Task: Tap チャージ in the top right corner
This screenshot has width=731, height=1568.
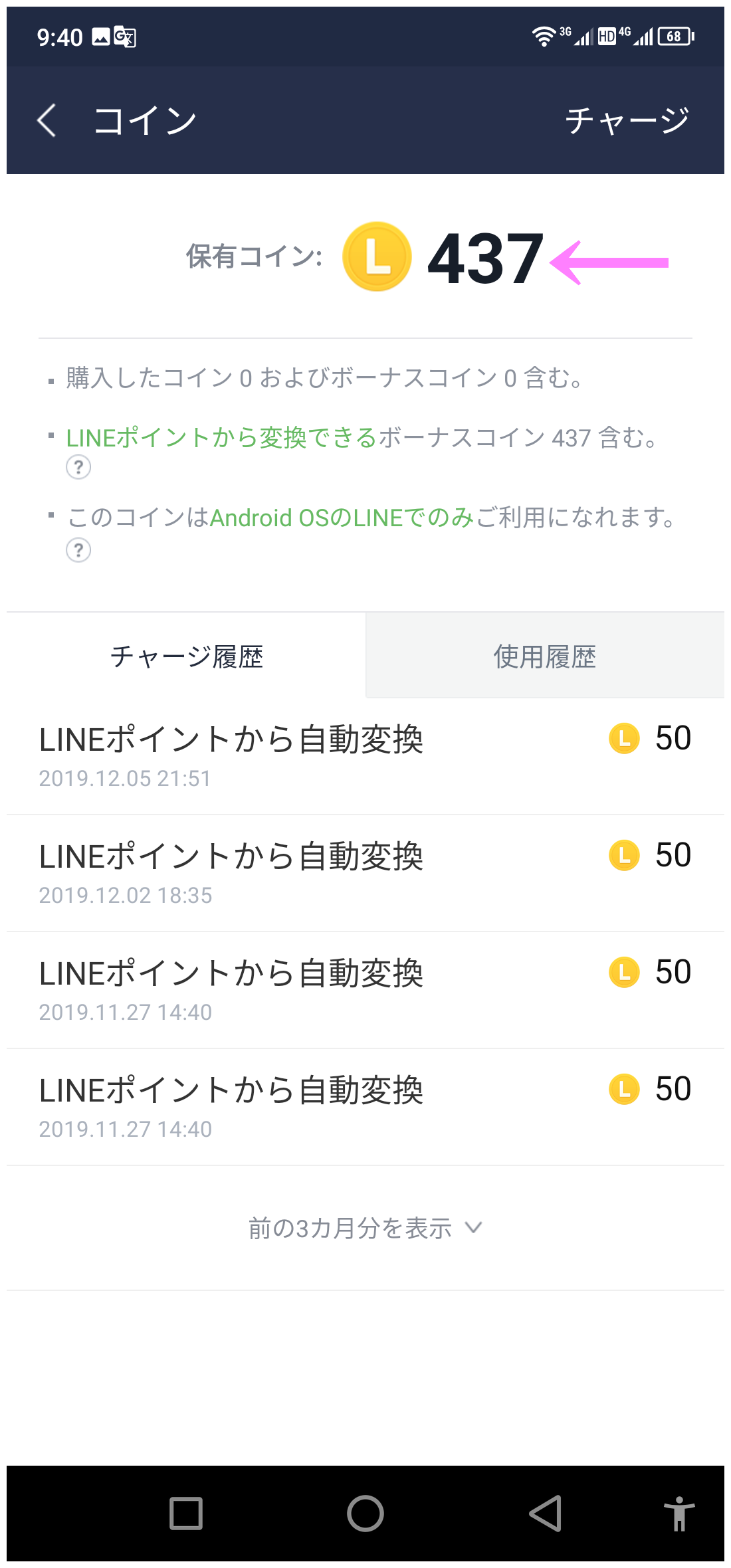Action: 627,120
